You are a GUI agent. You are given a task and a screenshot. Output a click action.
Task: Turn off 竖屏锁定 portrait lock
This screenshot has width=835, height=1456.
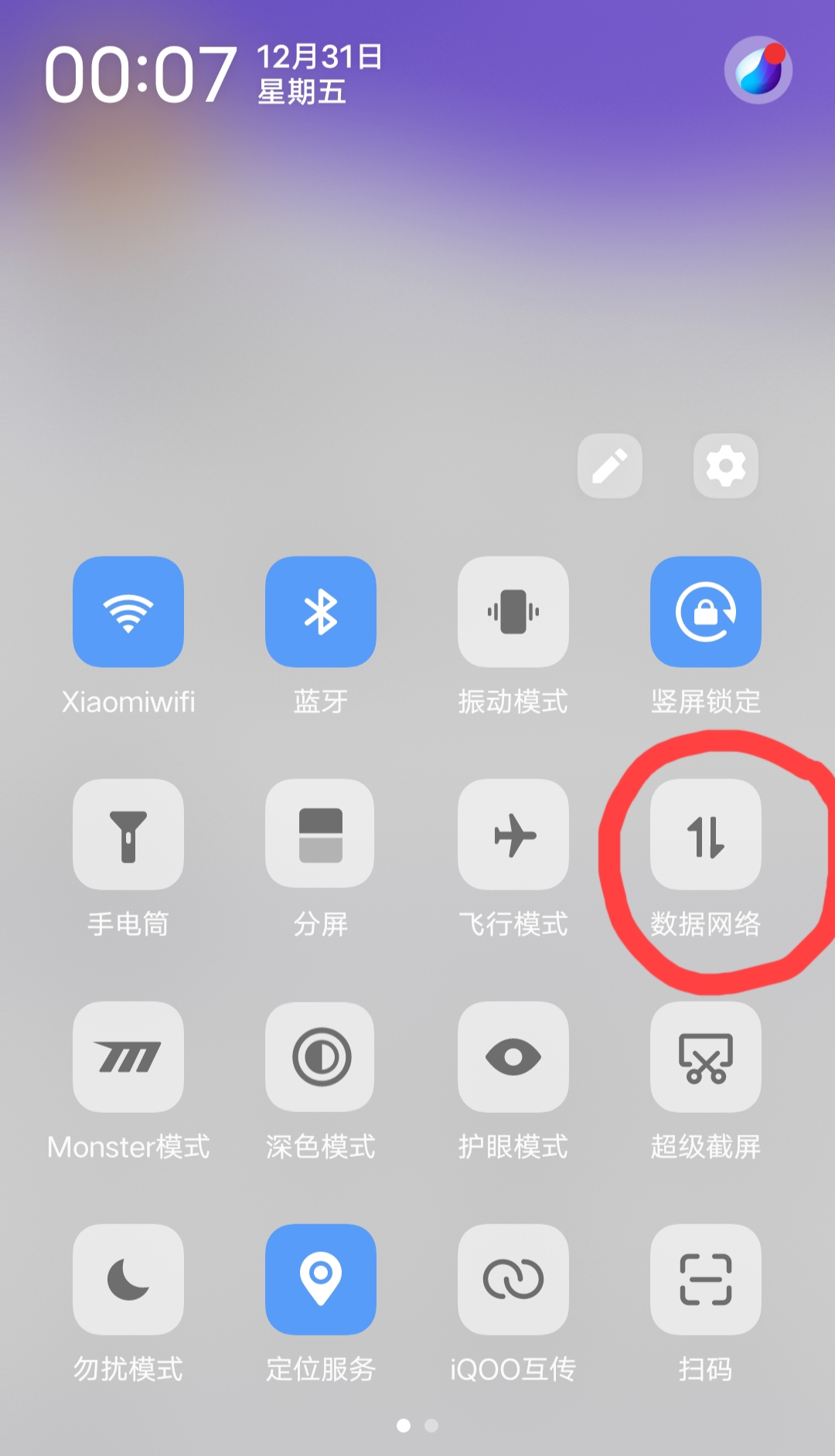(x=706, y=611)
